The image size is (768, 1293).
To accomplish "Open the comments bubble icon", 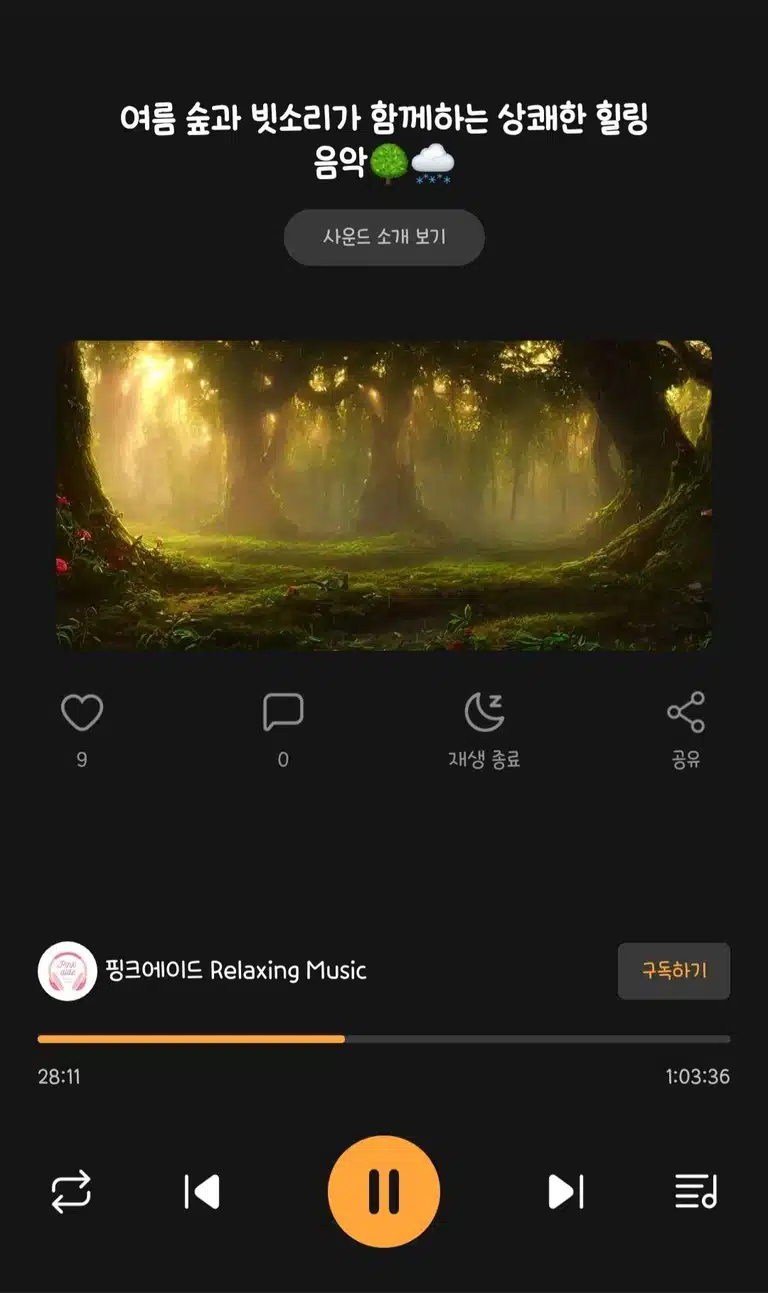I will [x=283, y=713].
